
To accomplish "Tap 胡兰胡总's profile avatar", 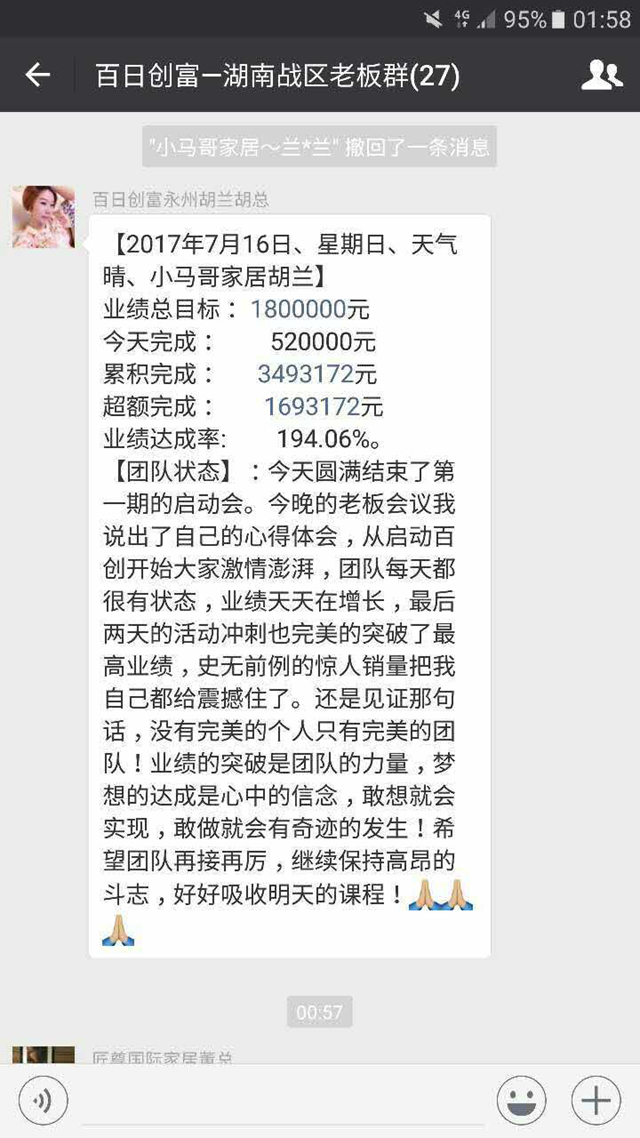I will (x=43, y=216).
